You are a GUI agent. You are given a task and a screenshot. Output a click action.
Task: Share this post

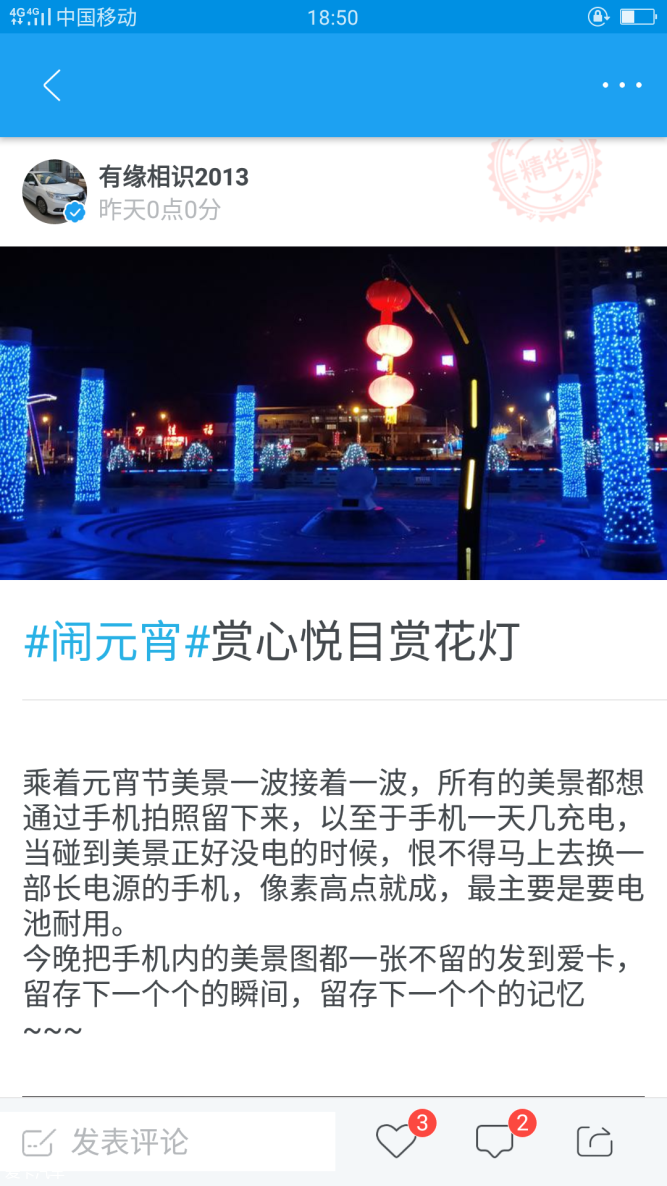coord(594,1141)
